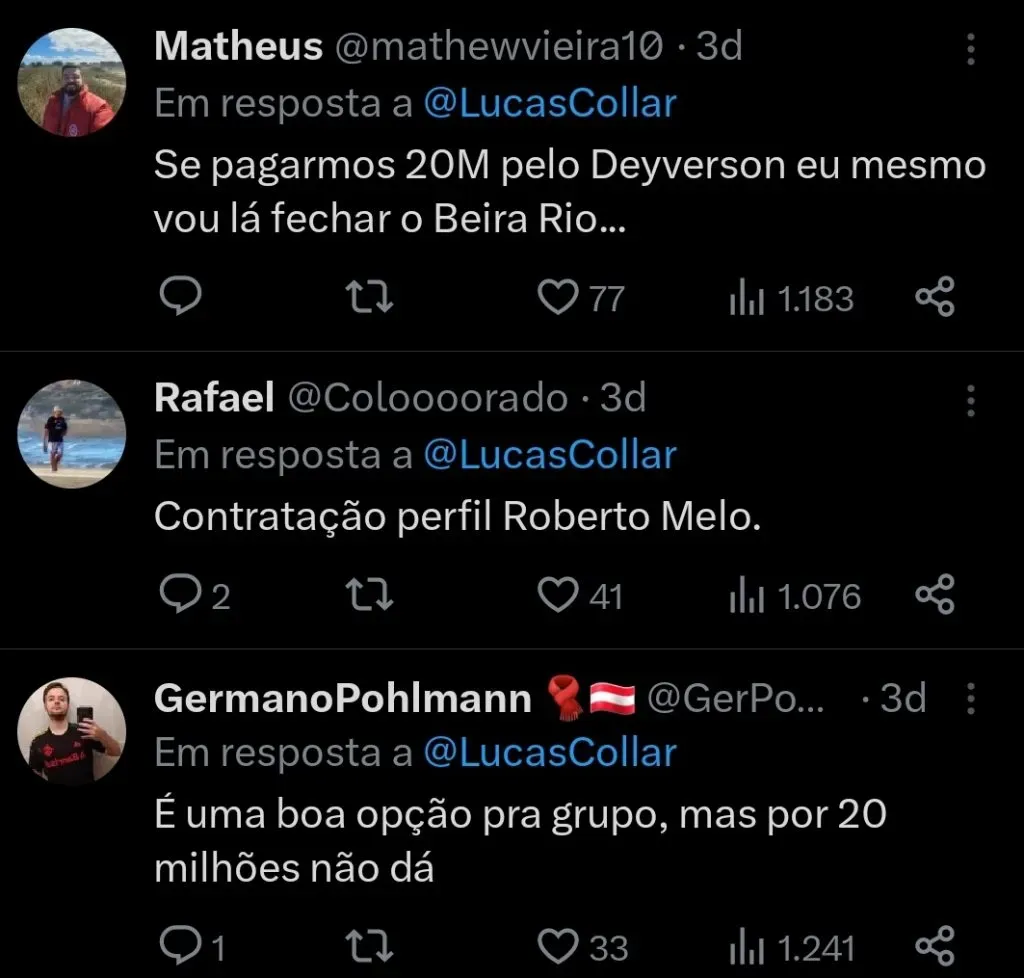Open overflow menu on Matheus's tweet
Screen dimensions: 1024x978
(x=970, y=48)
